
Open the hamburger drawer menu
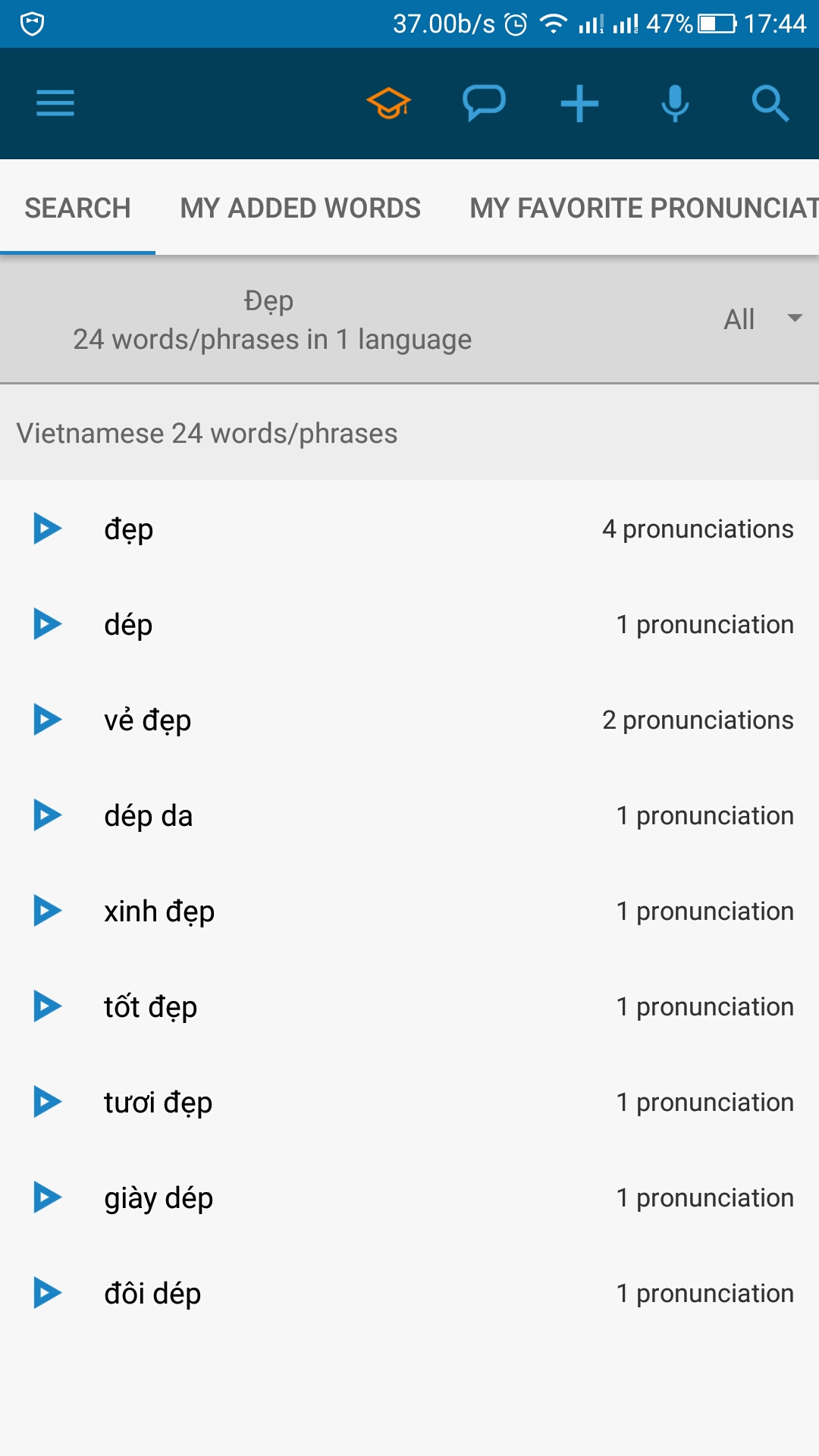point(55,103)
